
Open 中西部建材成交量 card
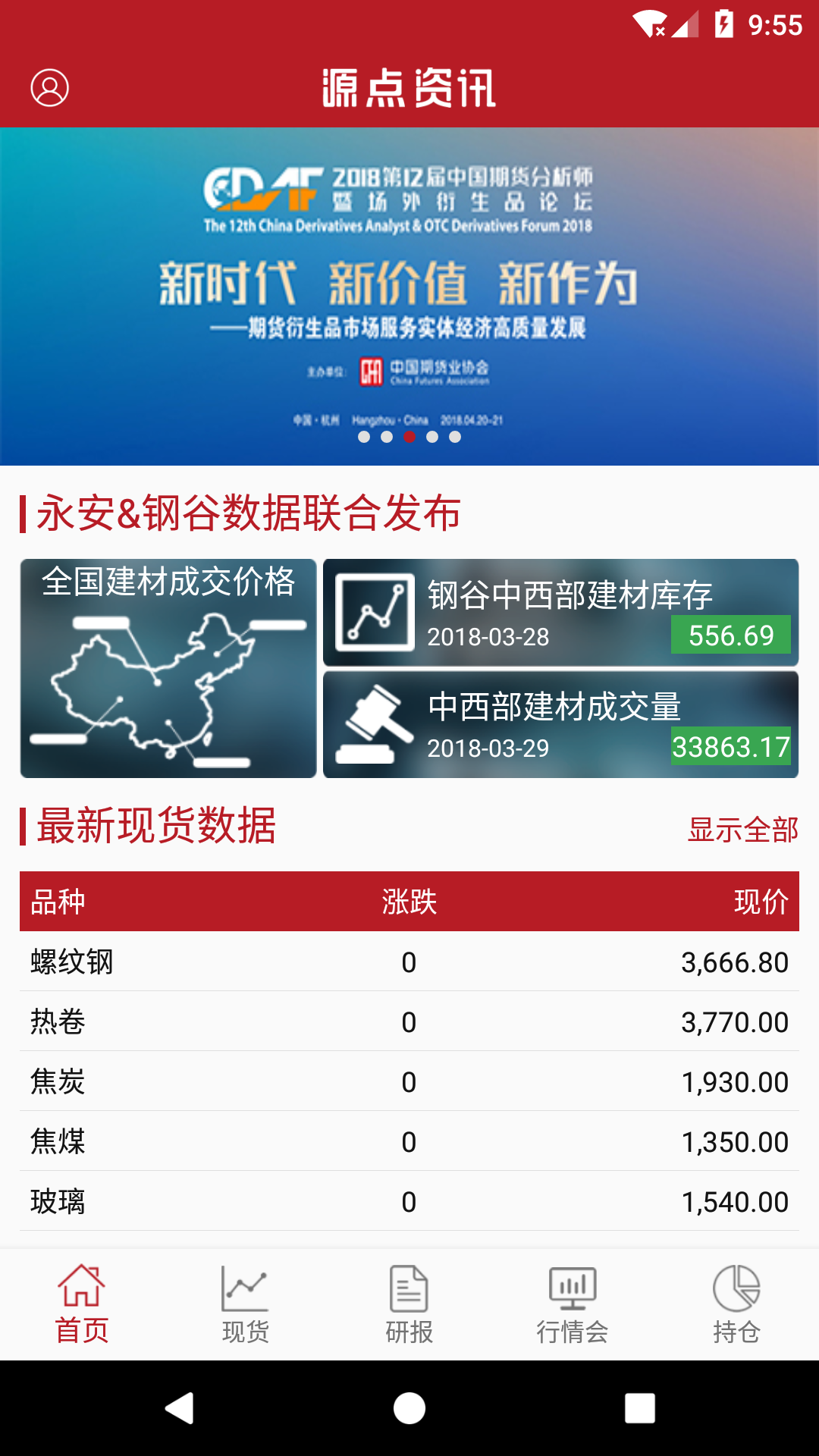(x=560, y=724)
